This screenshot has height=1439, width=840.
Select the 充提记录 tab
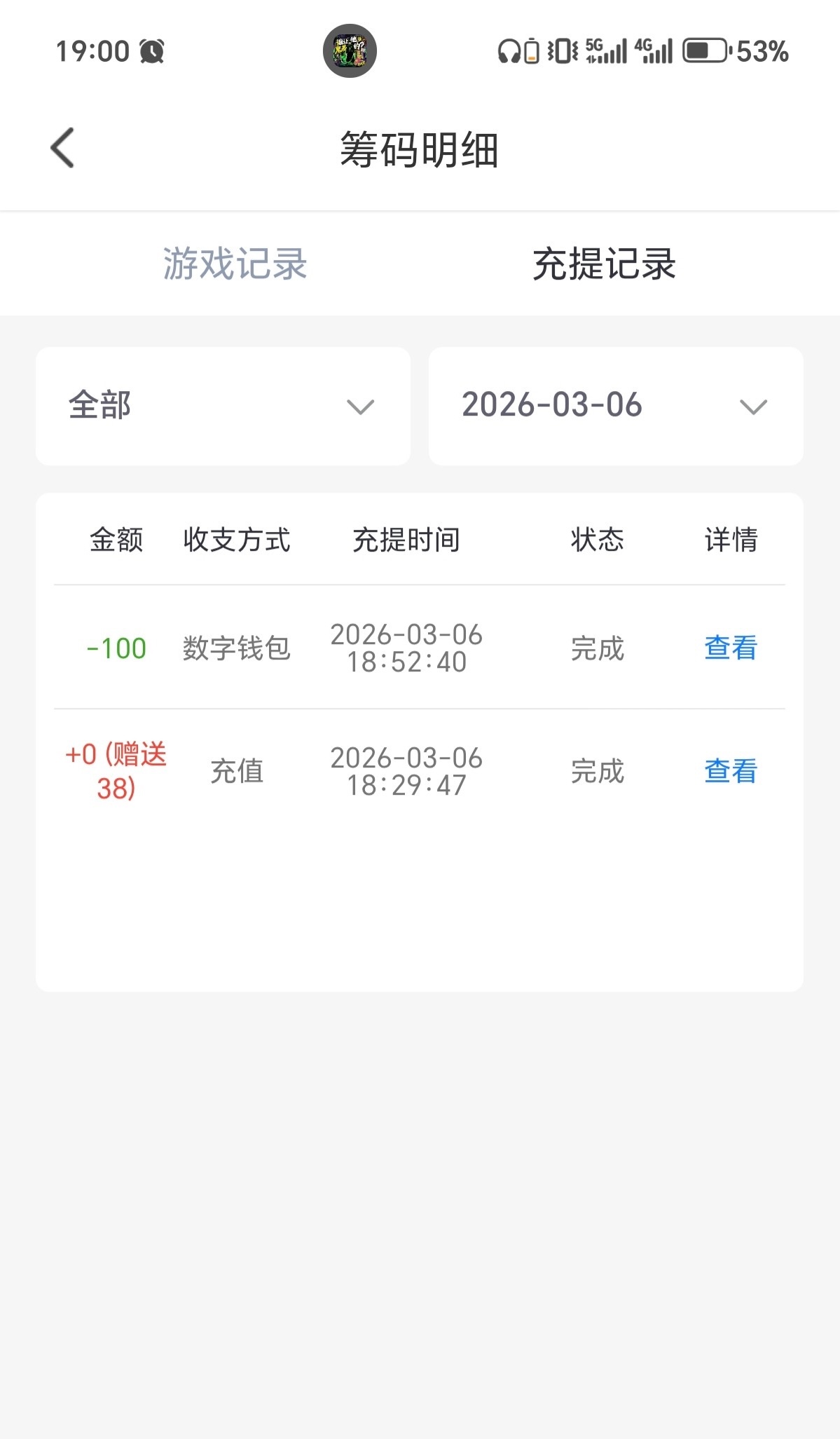click(x=604, y=264)
